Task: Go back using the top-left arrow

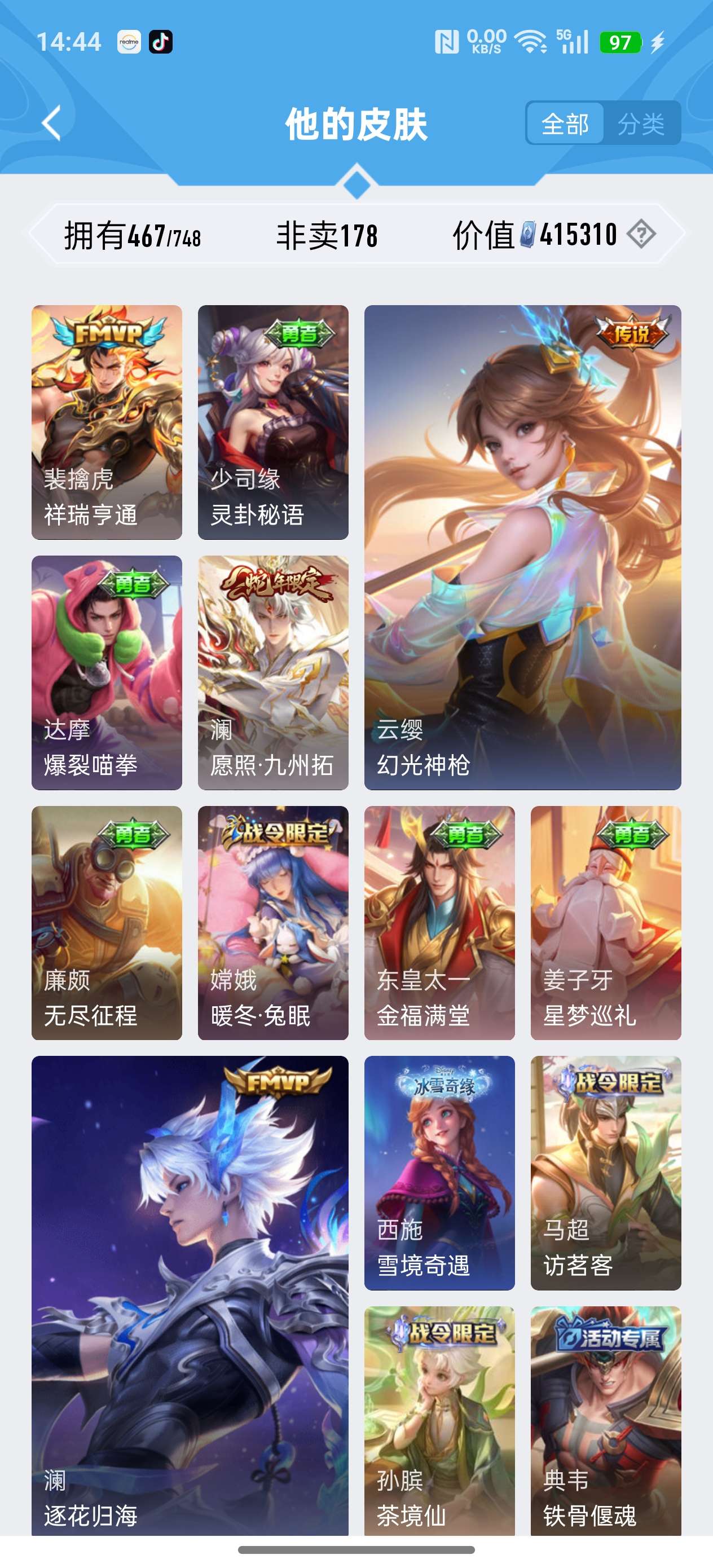Action: [52, 123]
